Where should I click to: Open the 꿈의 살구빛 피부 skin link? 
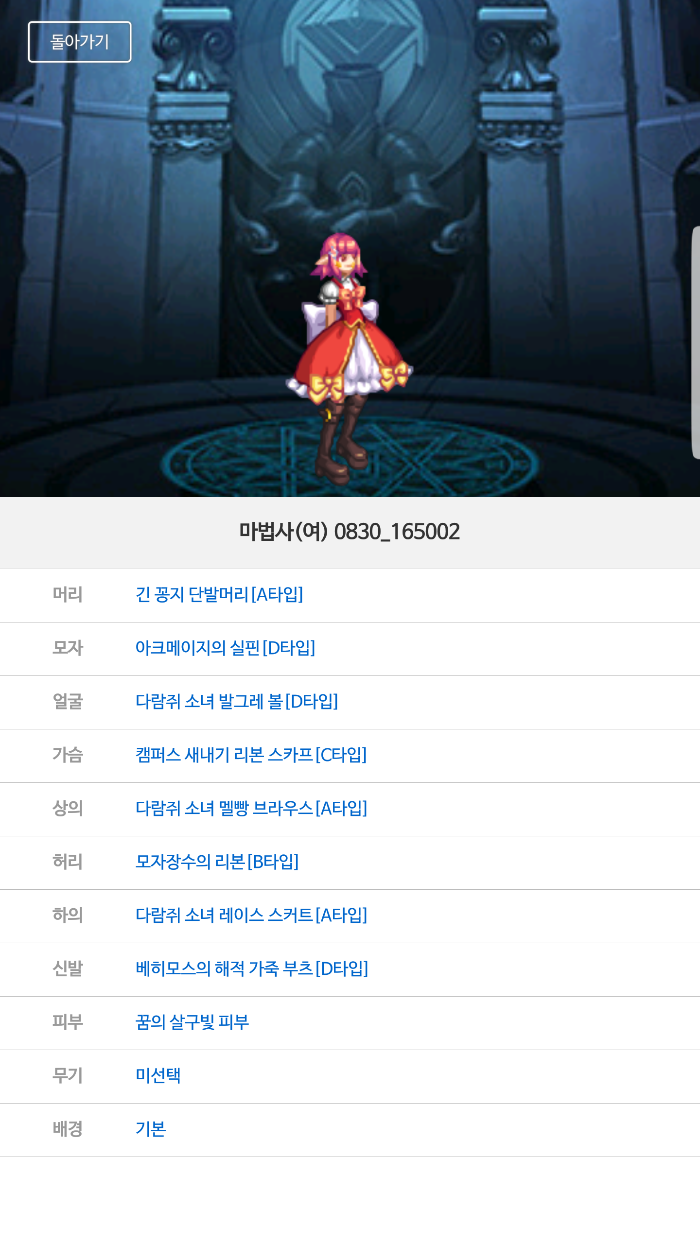click(192, 1022)
